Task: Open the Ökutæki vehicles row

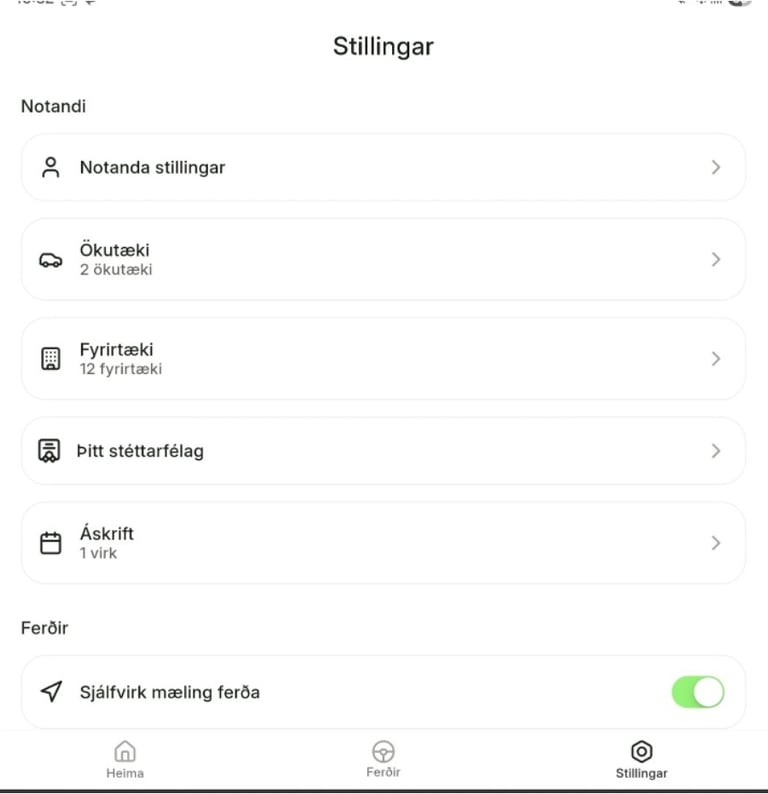Action: [x=383, y=259]
